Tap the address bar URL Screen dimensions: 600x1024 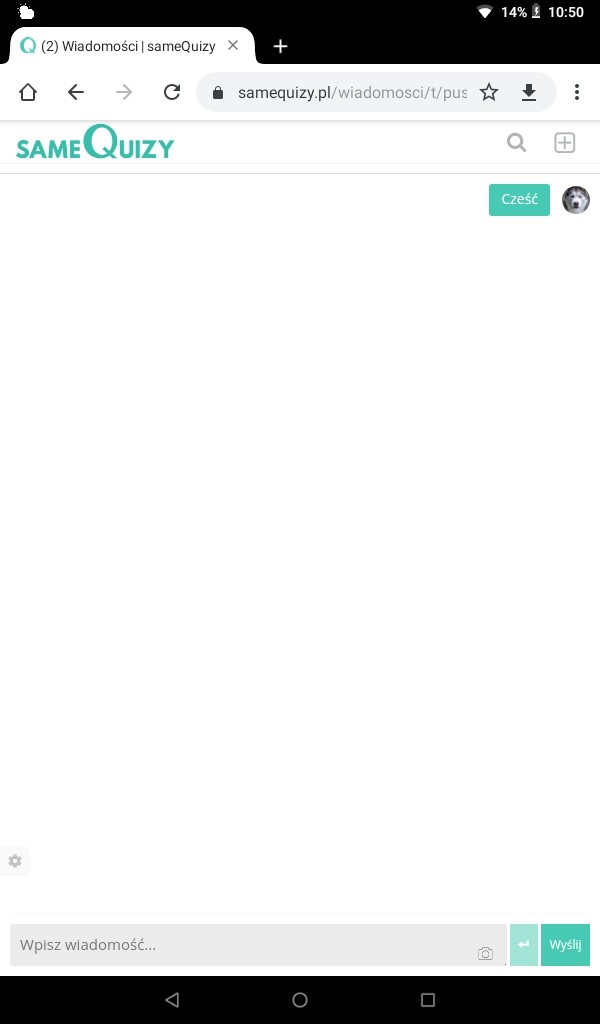click(x=350, y=92)
